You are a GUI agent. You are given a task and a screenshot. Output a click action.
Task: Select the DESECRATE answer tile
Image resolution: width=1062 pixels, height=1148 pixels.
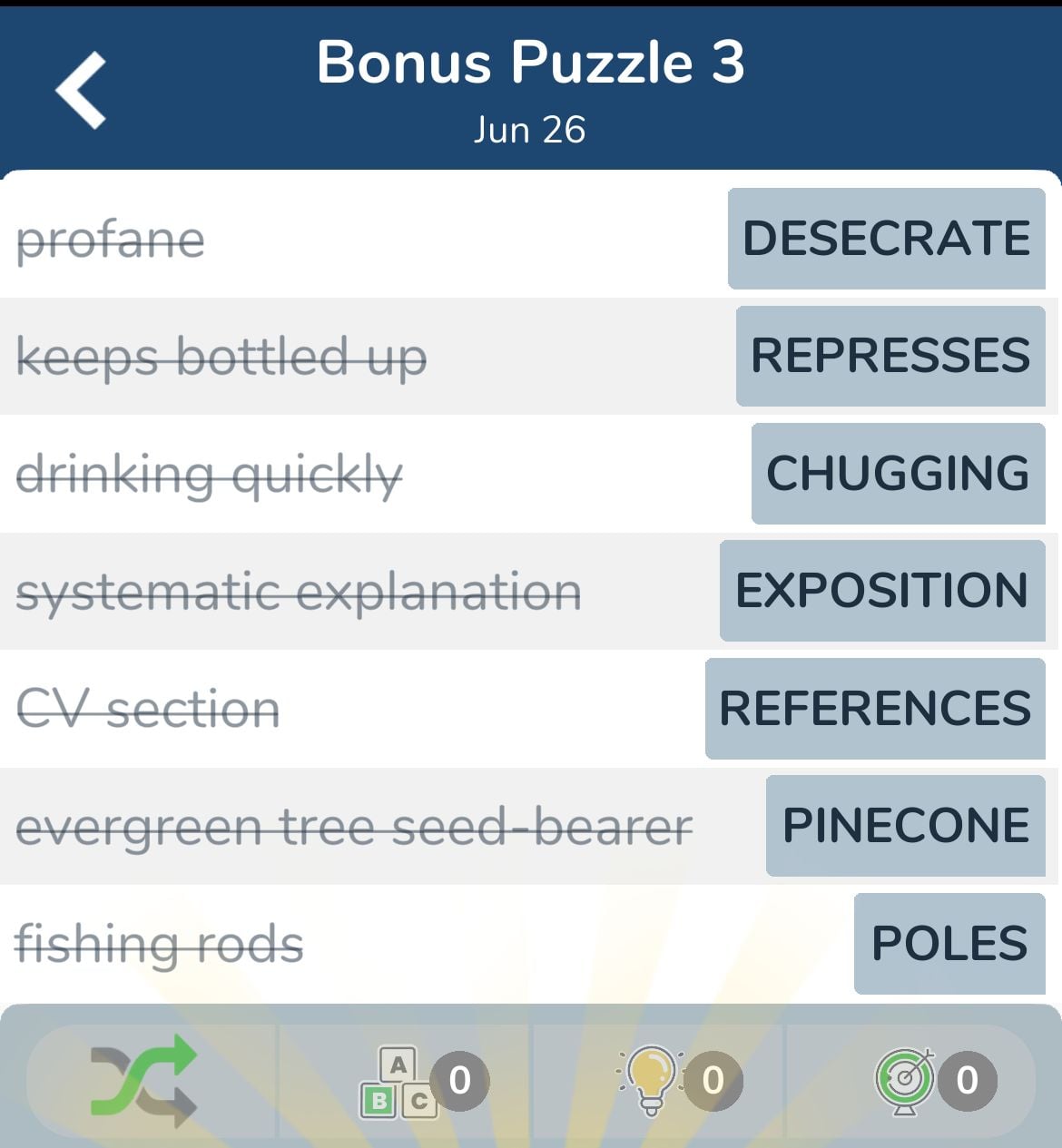886,239
